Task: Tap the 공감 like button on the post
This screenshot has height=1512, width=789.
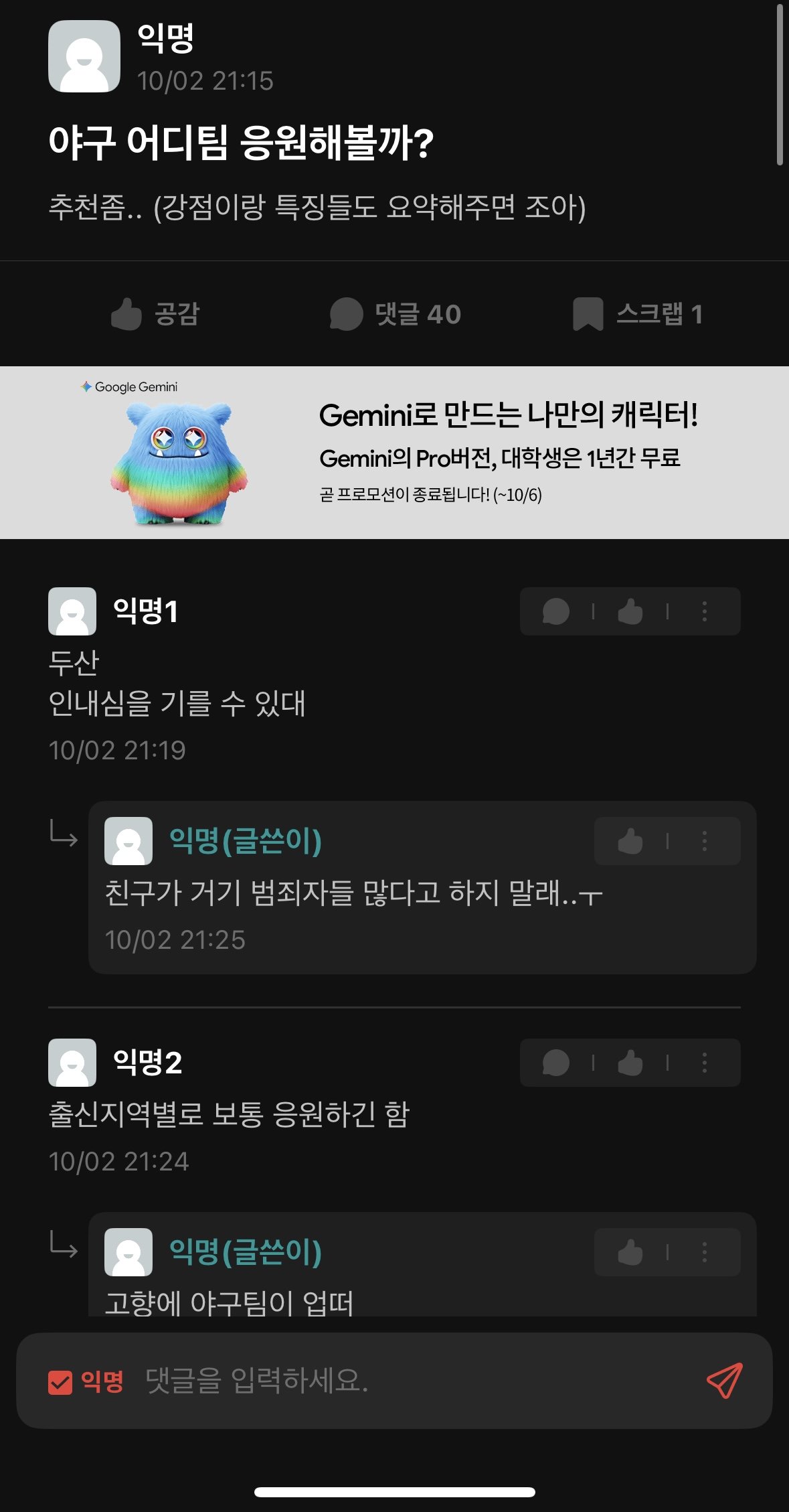Action: pyautogui.click(x=155, y=314)
